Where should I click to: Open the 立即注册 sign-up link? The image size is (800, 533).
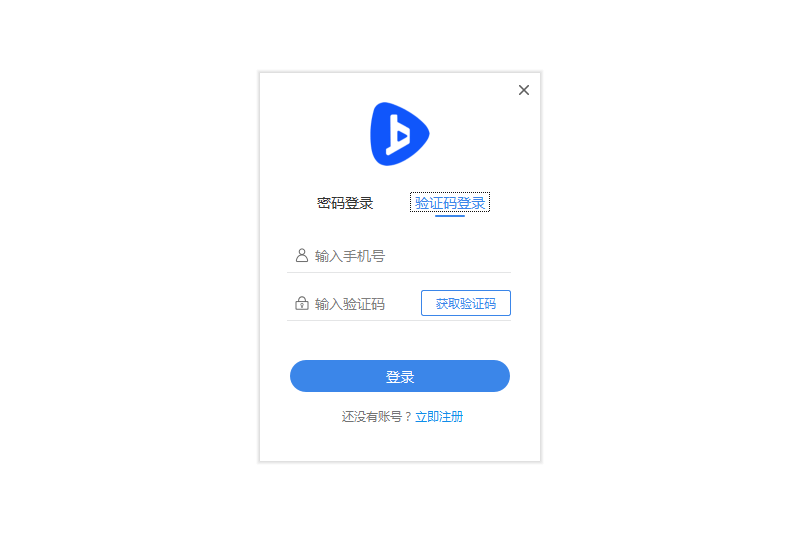coord(439,417)
